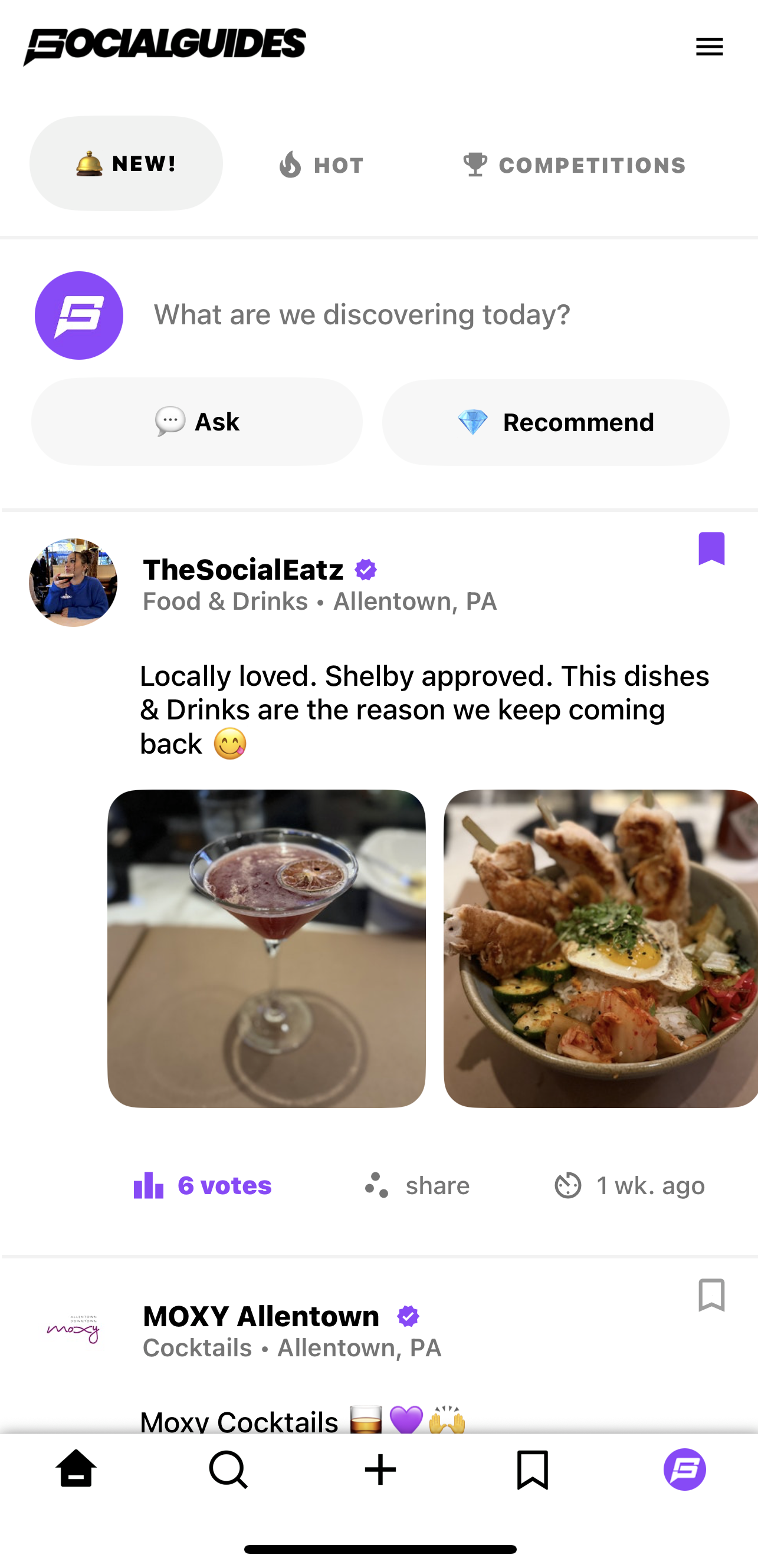Open the rice bowl photo
This screenshot has width=758, height=1568.
(x=601, y=948)
